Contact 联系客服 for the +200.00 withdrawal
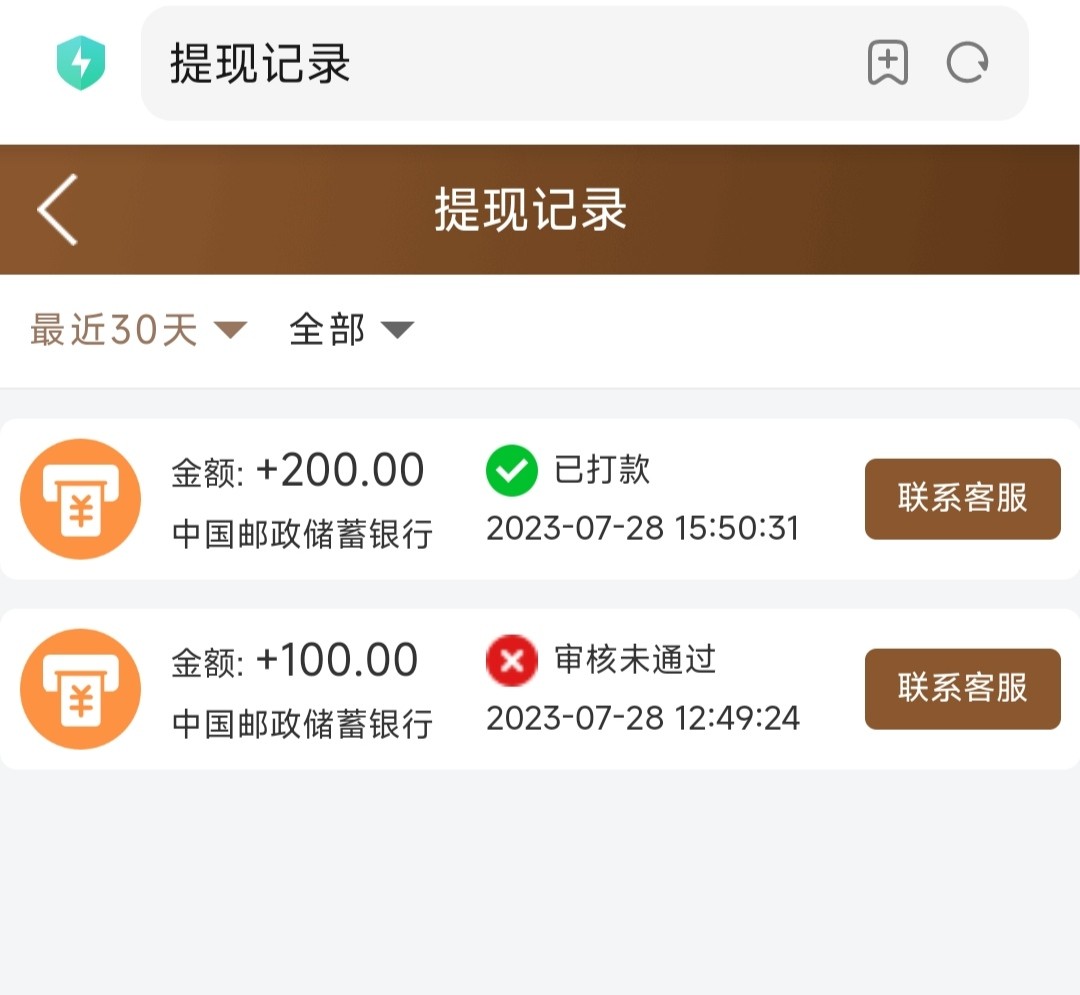The height and width of the screenshot is (995, 1080). (962, 499)
